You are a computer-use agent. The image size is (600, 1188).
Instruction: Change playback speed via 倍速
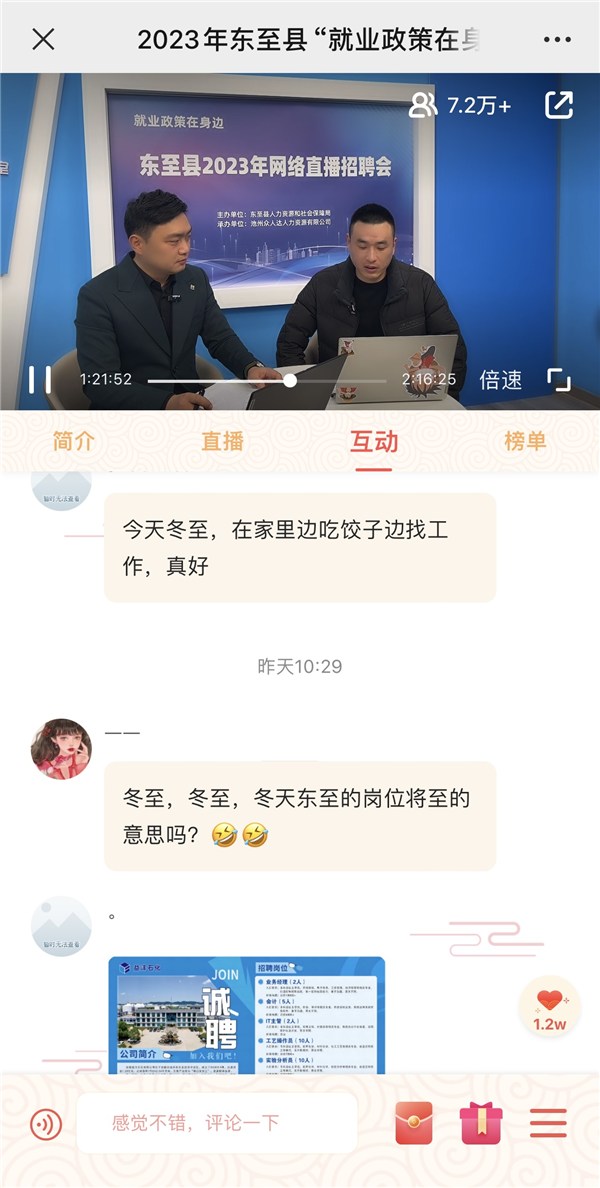(501, 380)
